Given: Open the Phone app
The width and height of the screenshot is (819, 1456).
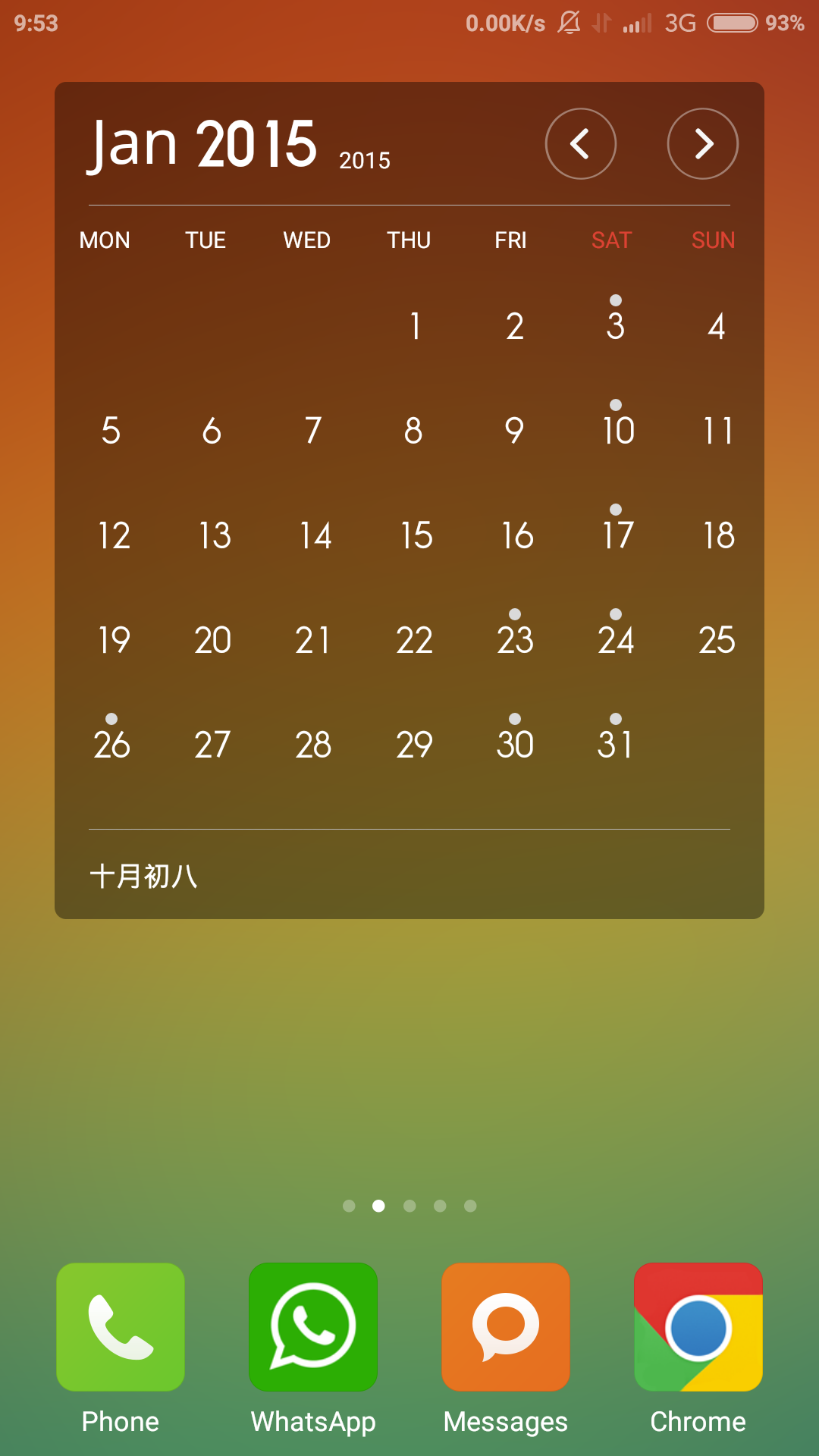Looking at the screenshot, I should coord(121,1327).
